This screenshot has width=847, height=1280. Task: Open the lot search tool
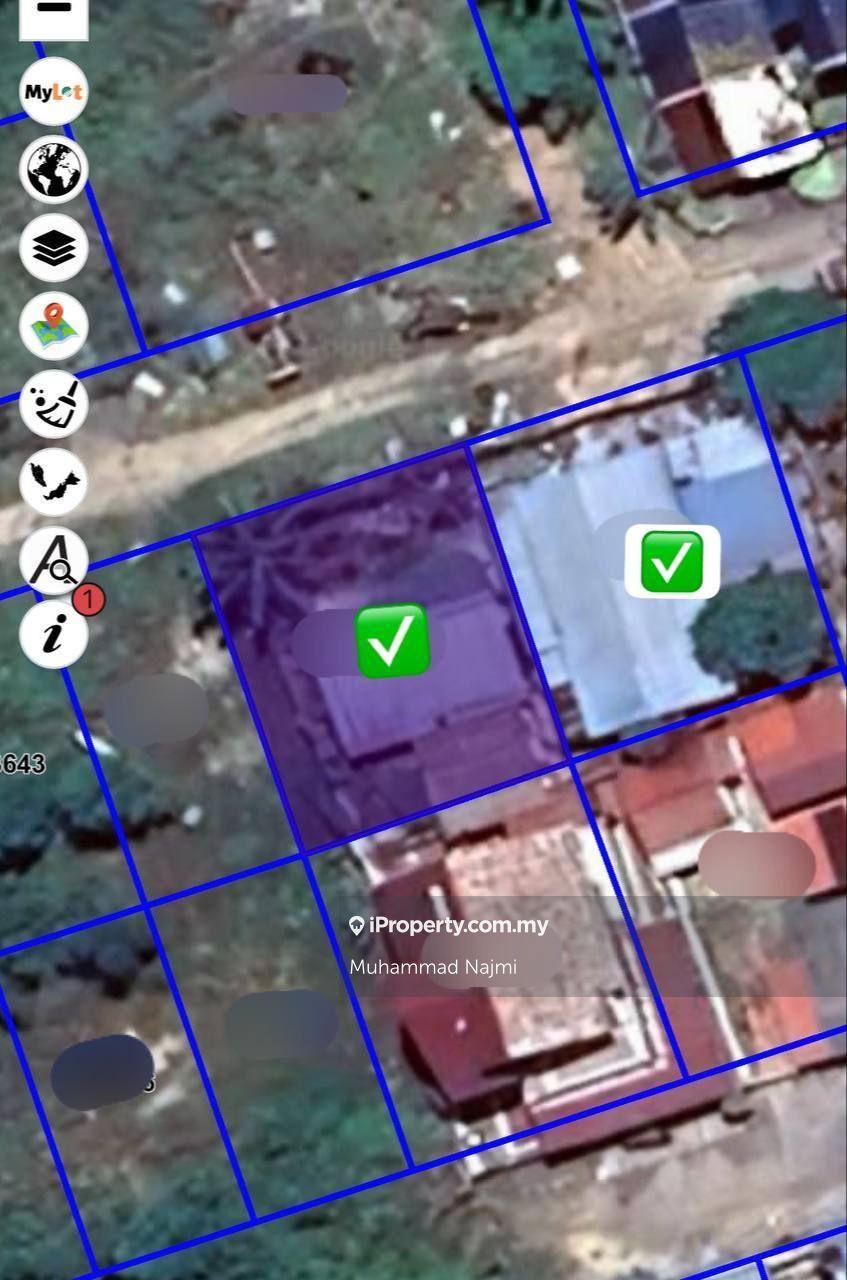tap(54, 560)
